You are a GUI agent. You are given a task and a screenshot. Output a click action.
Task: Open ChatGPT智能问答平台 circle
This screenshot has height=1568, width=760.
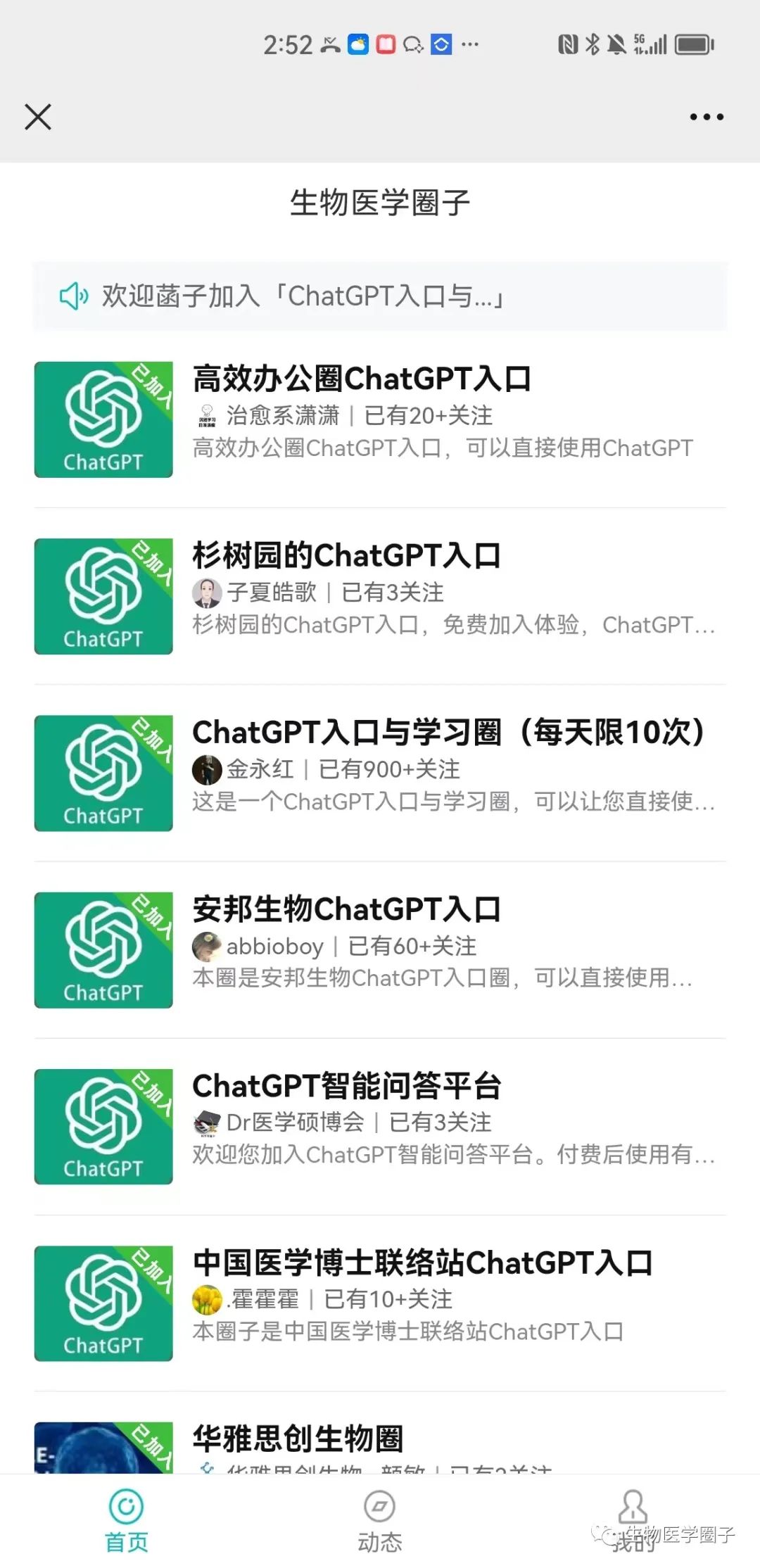pos(380,1127)
